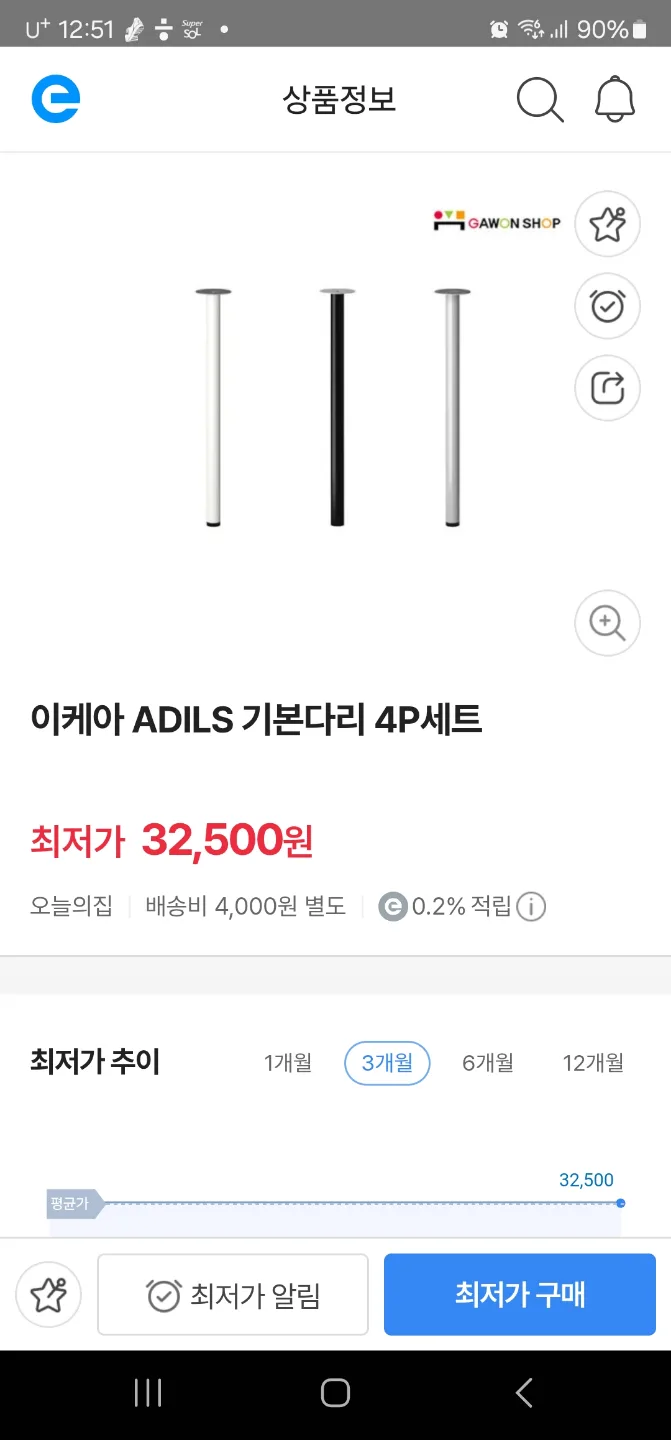Screen dimensions: 671x1440
Task: Zoom into the product image
Action: click(x=607, y=623)
